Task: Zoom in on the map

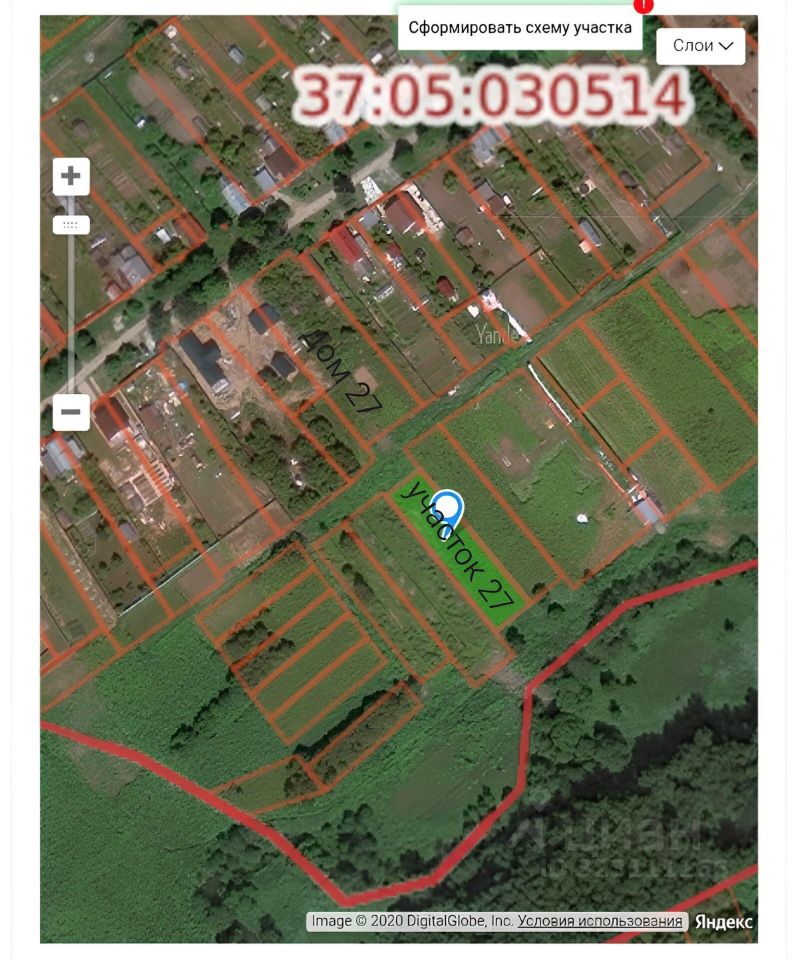Action: [71, 177]
